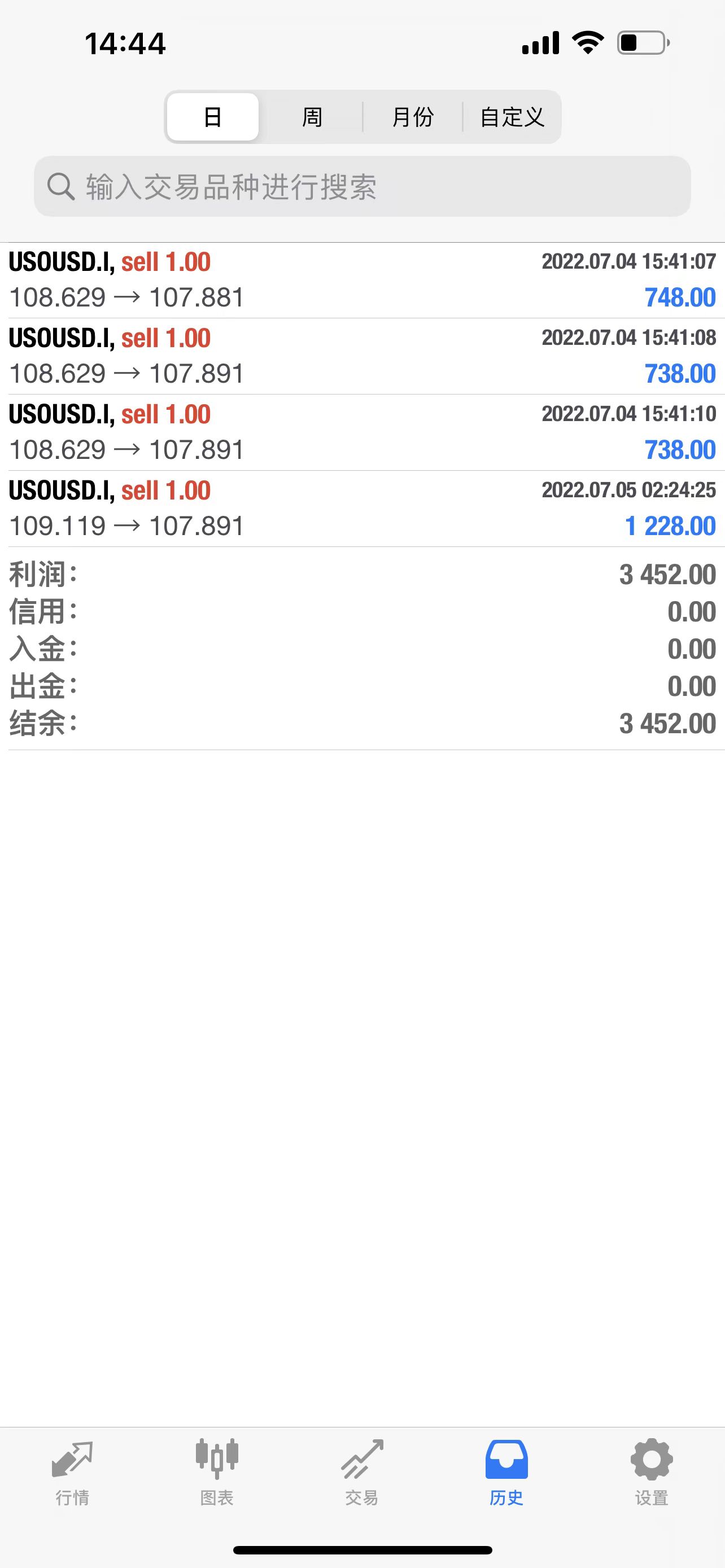Switch to the 图表 chart tab
The width and height of the screenshot is (725, 1568).
pos(217,1472)
